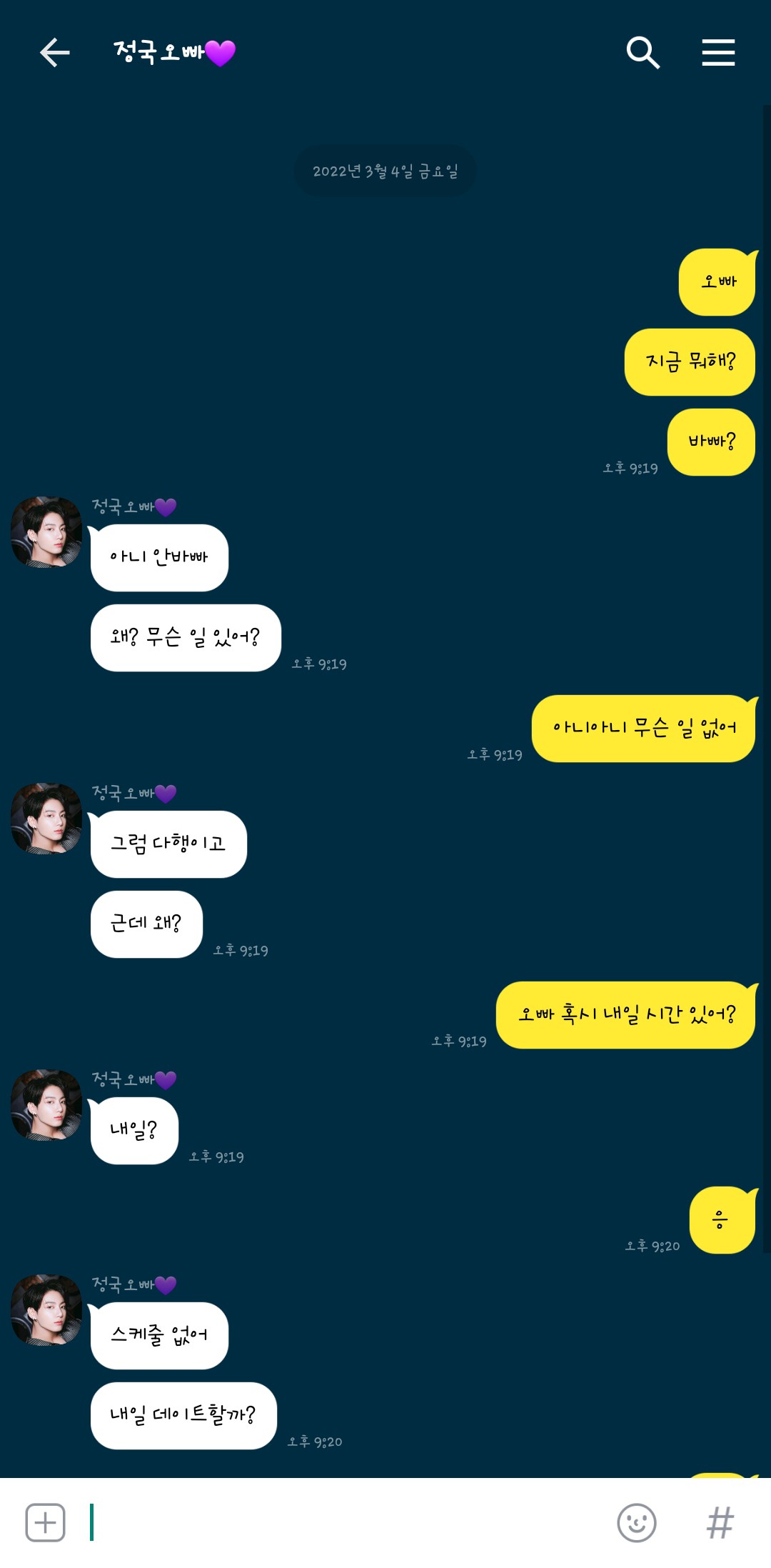771x1568 pixels.
Task: Open the chat room hamburger menu
Action: [718, 53]
